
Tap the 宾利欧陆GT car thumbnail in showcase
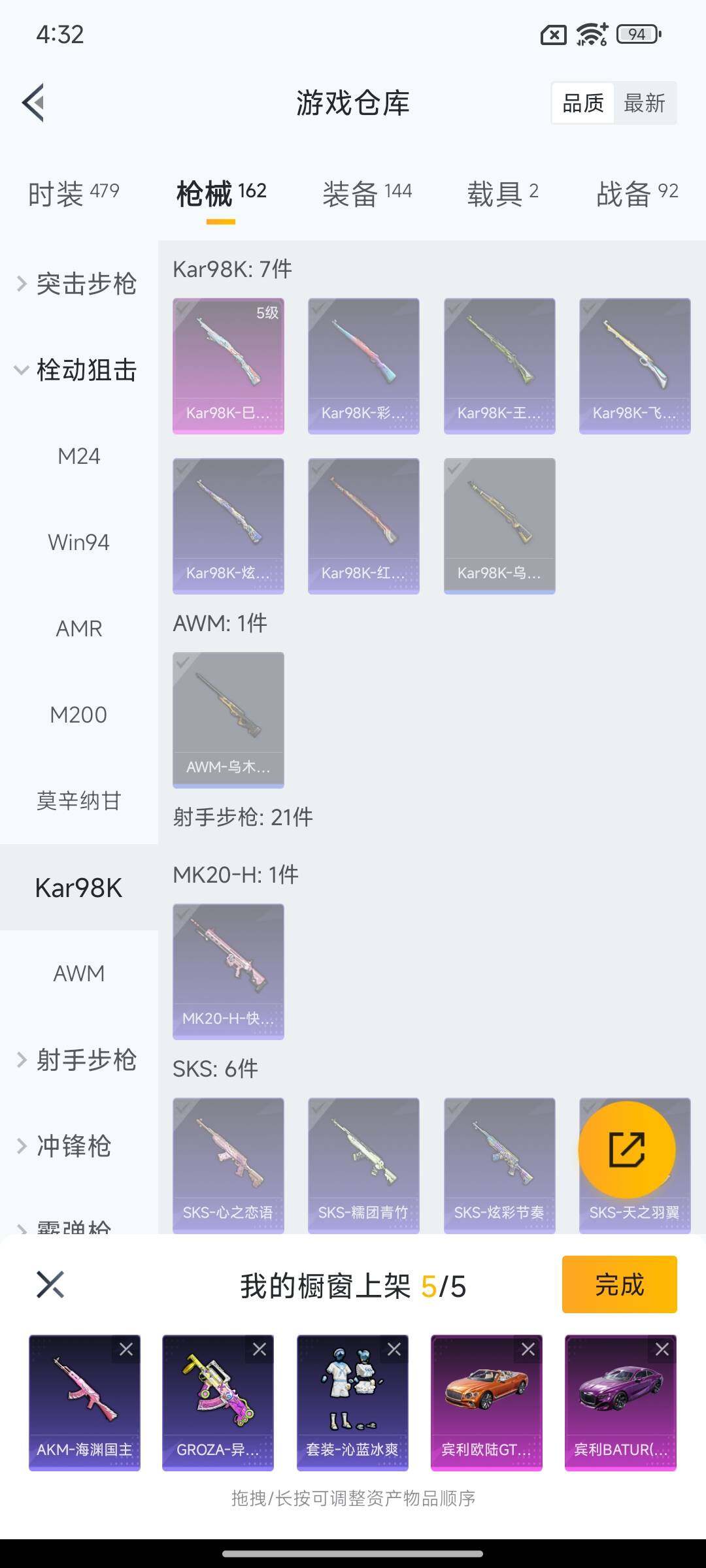point(487,1402)
